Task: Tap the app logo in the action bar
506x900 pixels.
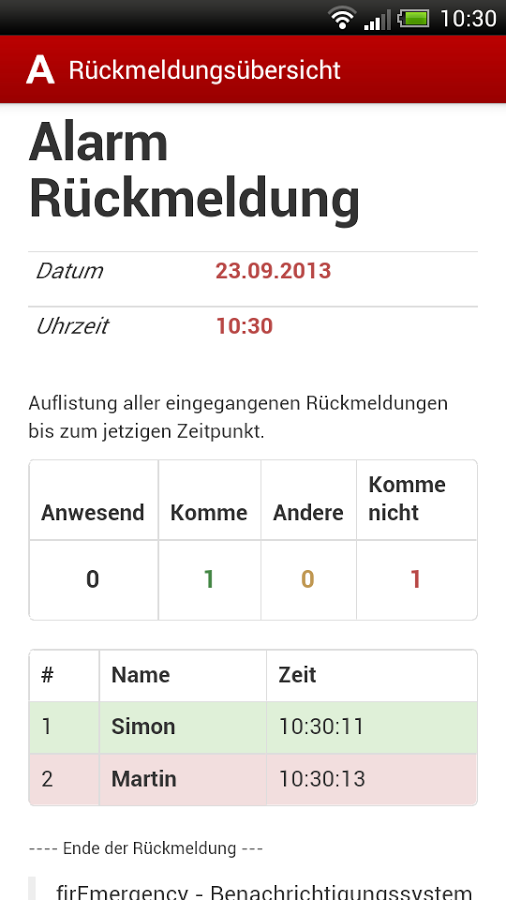Action: 40,70
